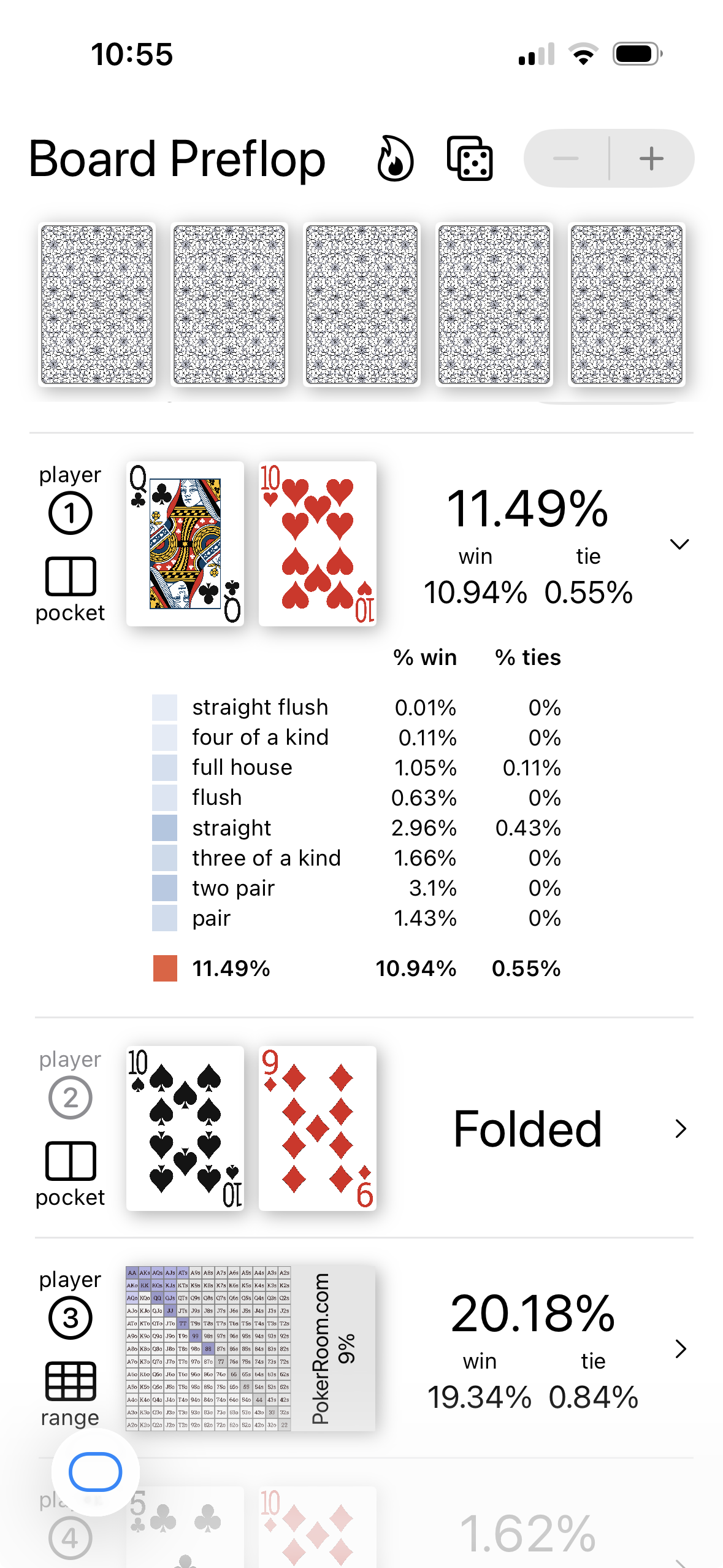This screenshot has height=1568, width=723.
Task: Expand player 3's win details chevron
Action: point(681,1349)
